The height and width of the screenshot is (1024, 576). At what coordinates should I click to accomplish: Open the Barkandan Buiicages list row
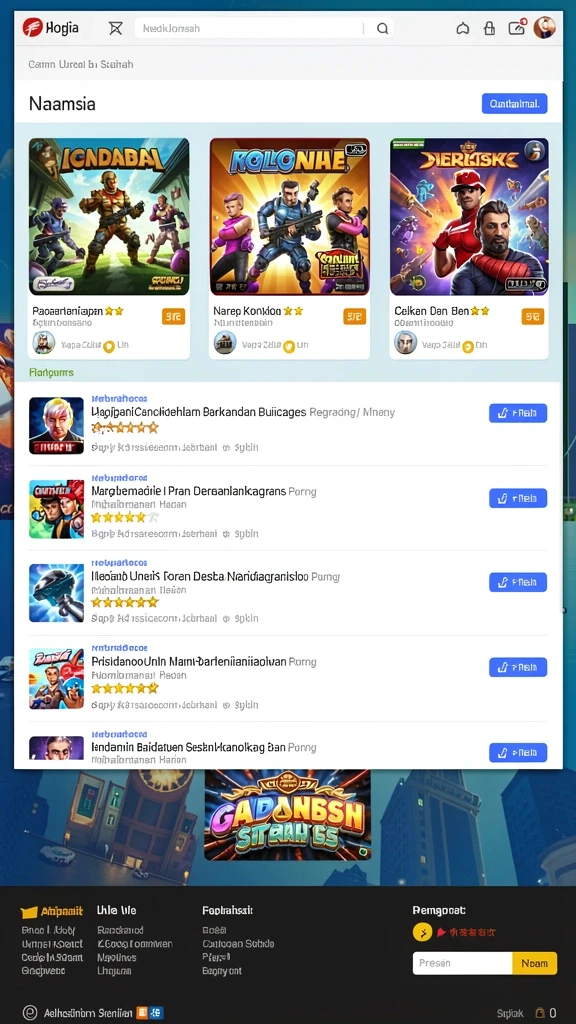point(288,424)
